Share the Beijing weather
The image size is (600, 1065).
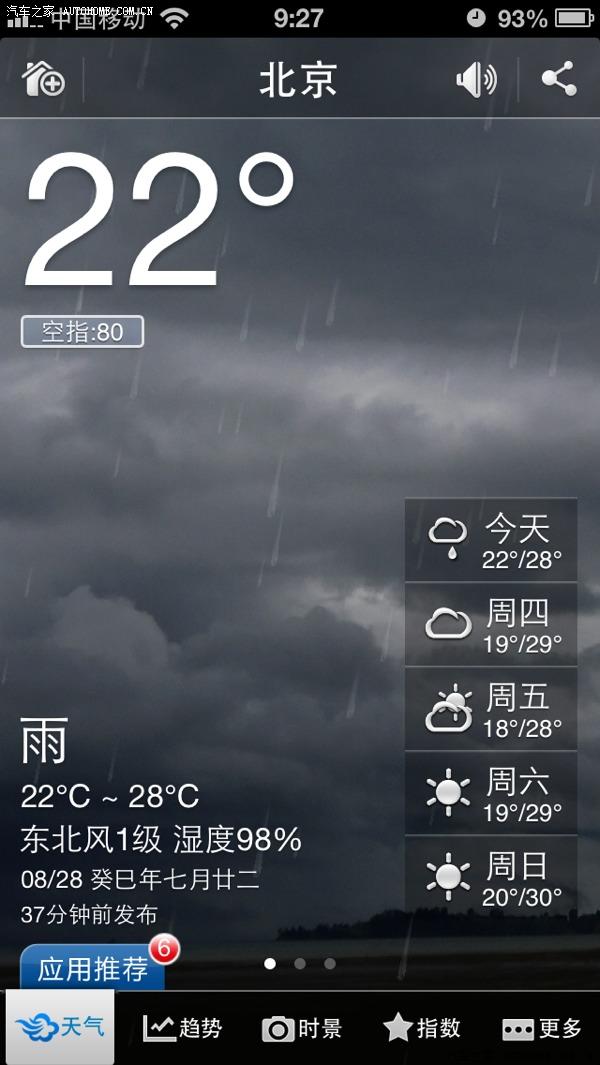coord(559,79)
